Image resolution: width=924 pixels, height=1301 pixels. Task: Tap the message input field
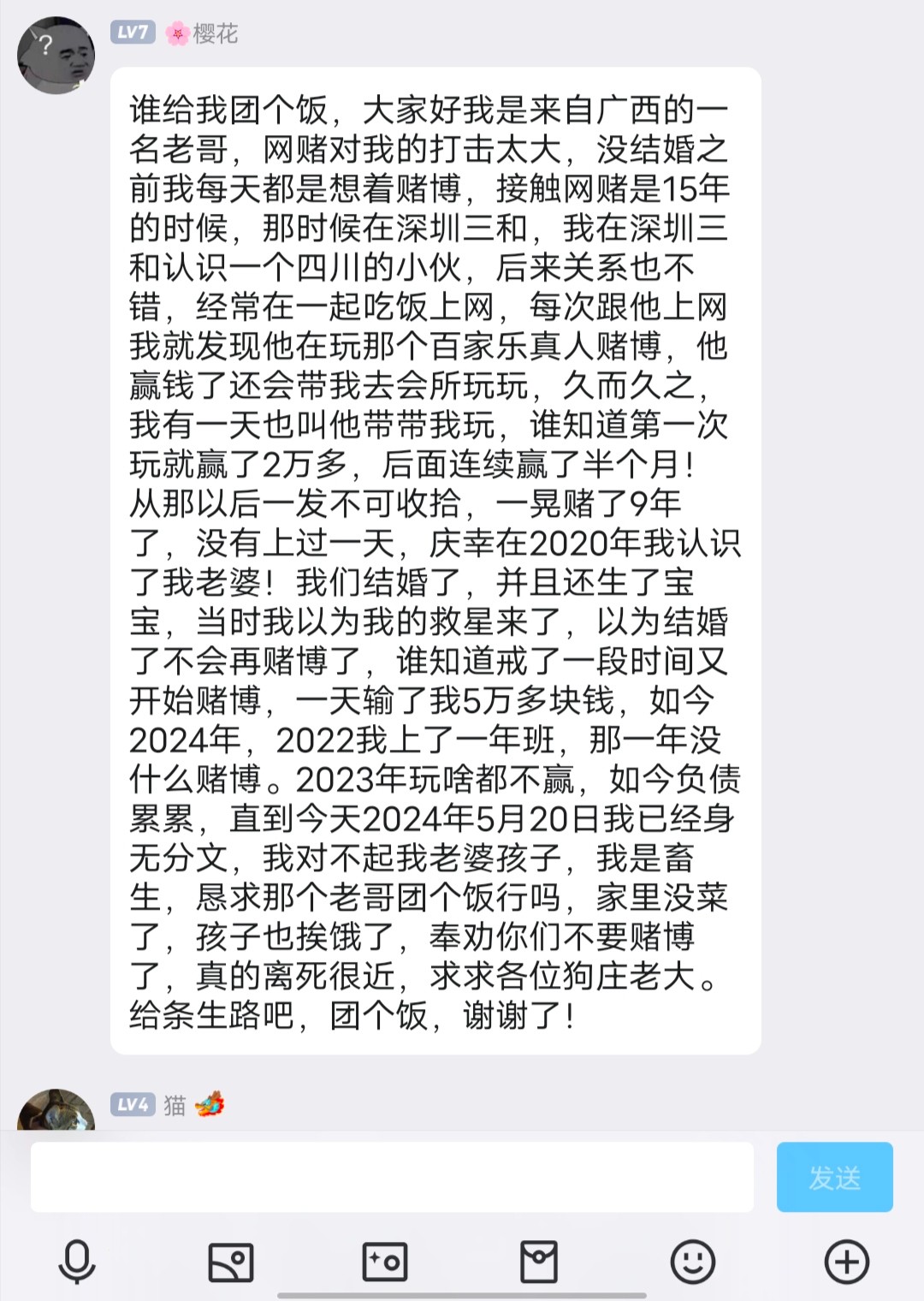pyautogui.click(x=392, y=1177)
